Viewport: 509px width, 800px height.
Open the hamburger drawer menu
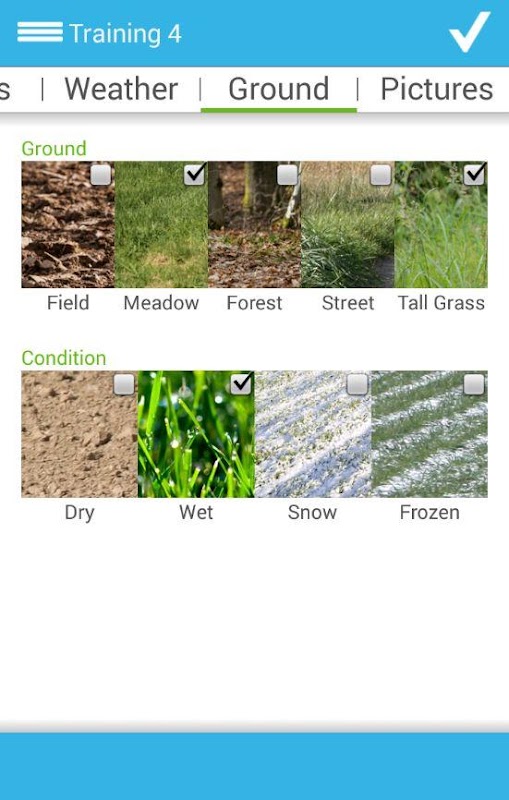click(x=40, y=33)
